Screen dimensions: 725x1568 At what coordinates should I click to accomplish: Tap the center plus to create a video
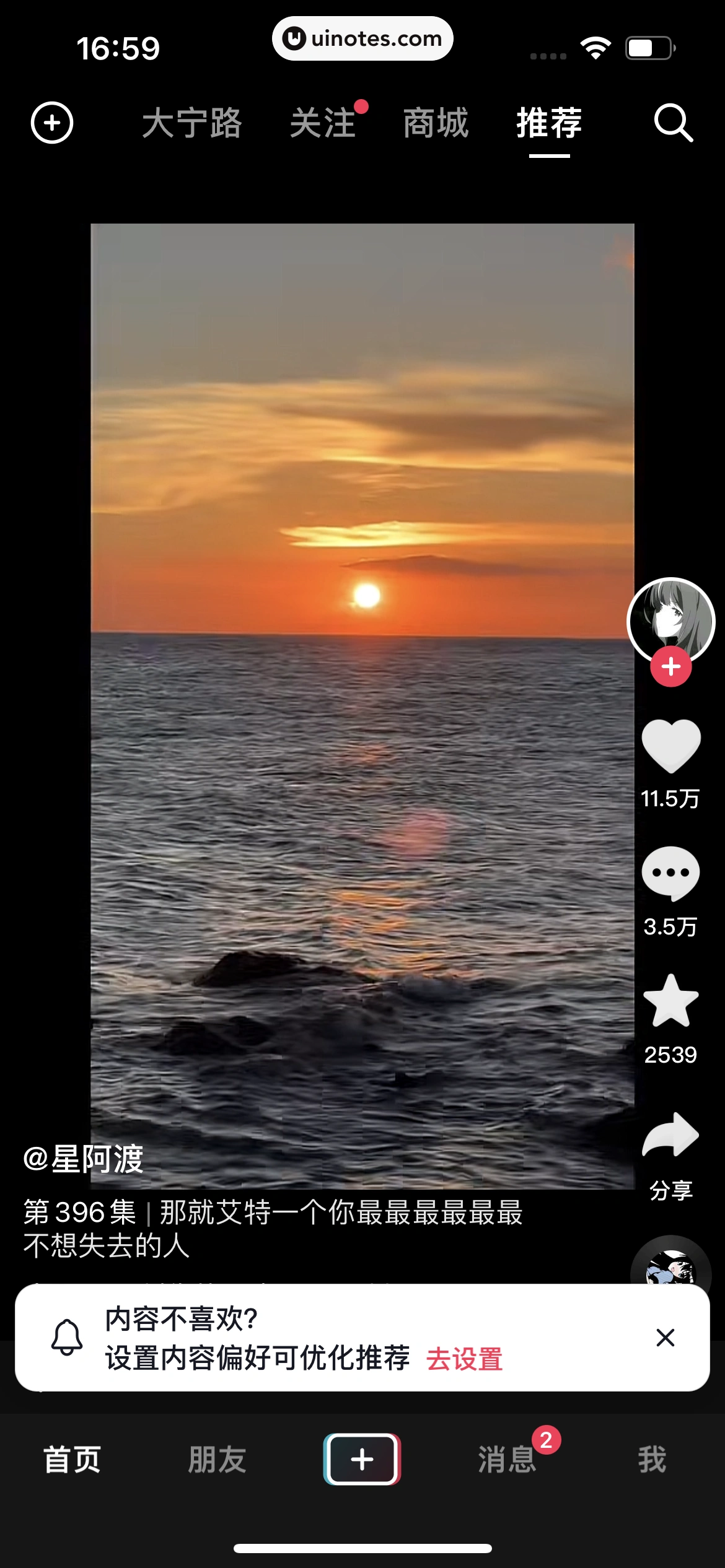tap(362, 1459)
